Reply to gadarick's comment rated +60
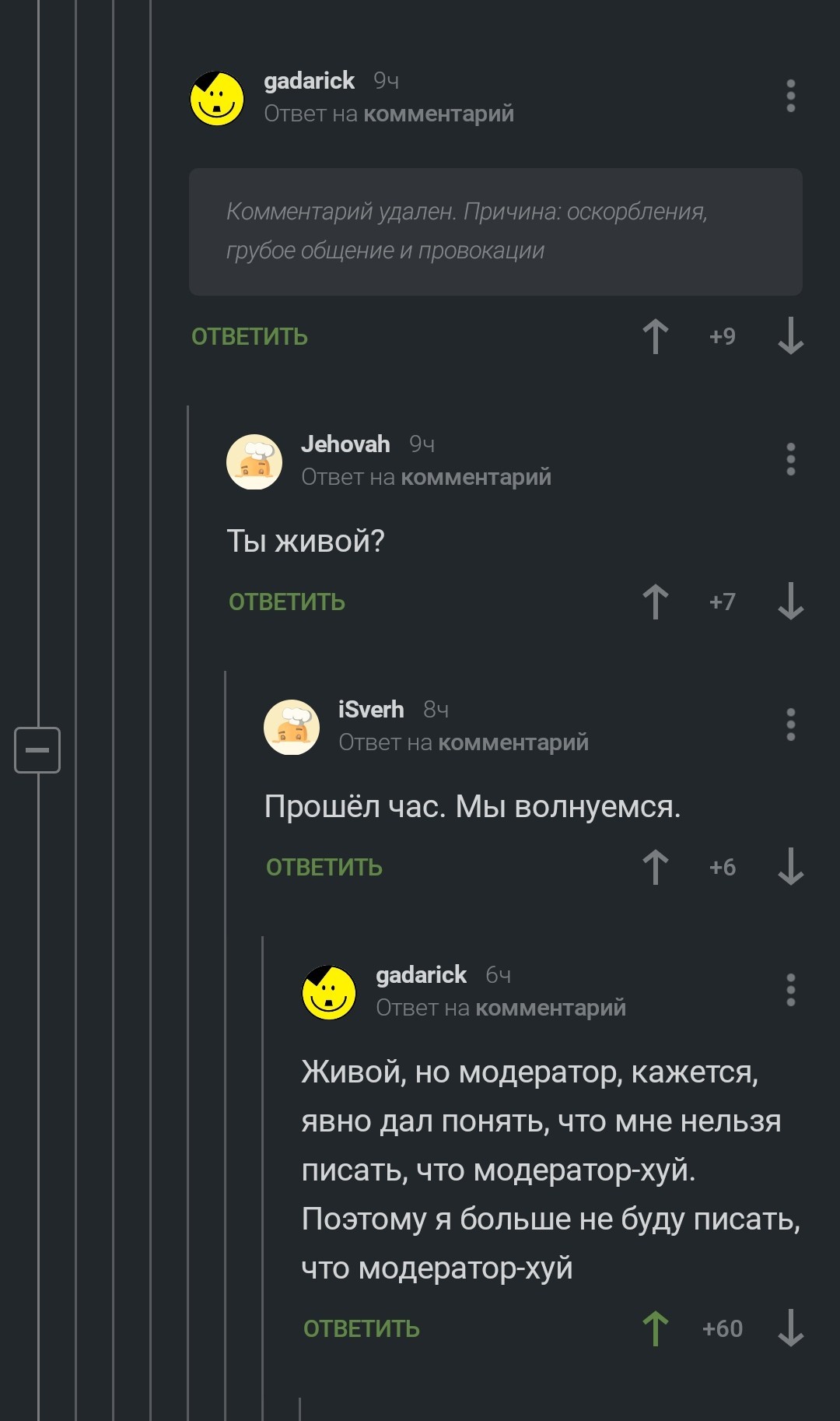Viewport: 840px width, 1421px height. pos(362,1329)
